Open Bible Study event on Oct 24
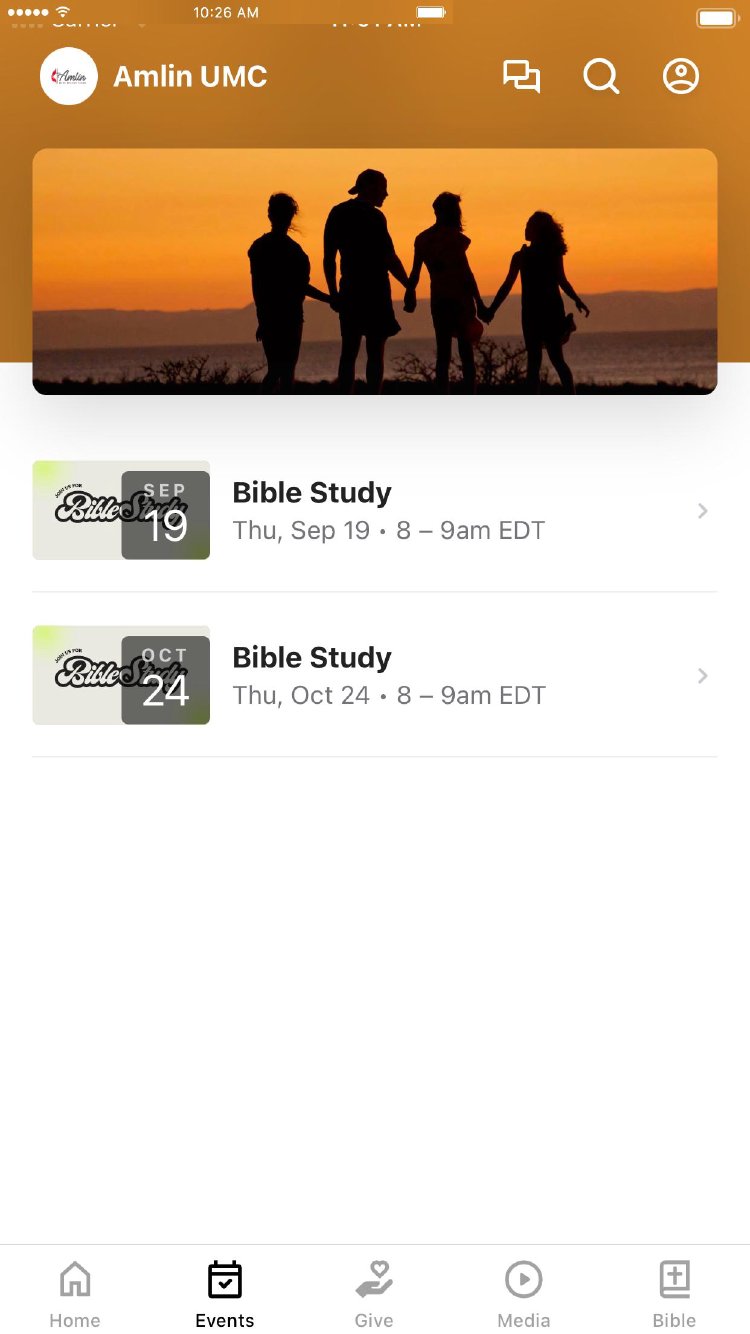This screenshot has height=1334, width=750. click(375, 676)
